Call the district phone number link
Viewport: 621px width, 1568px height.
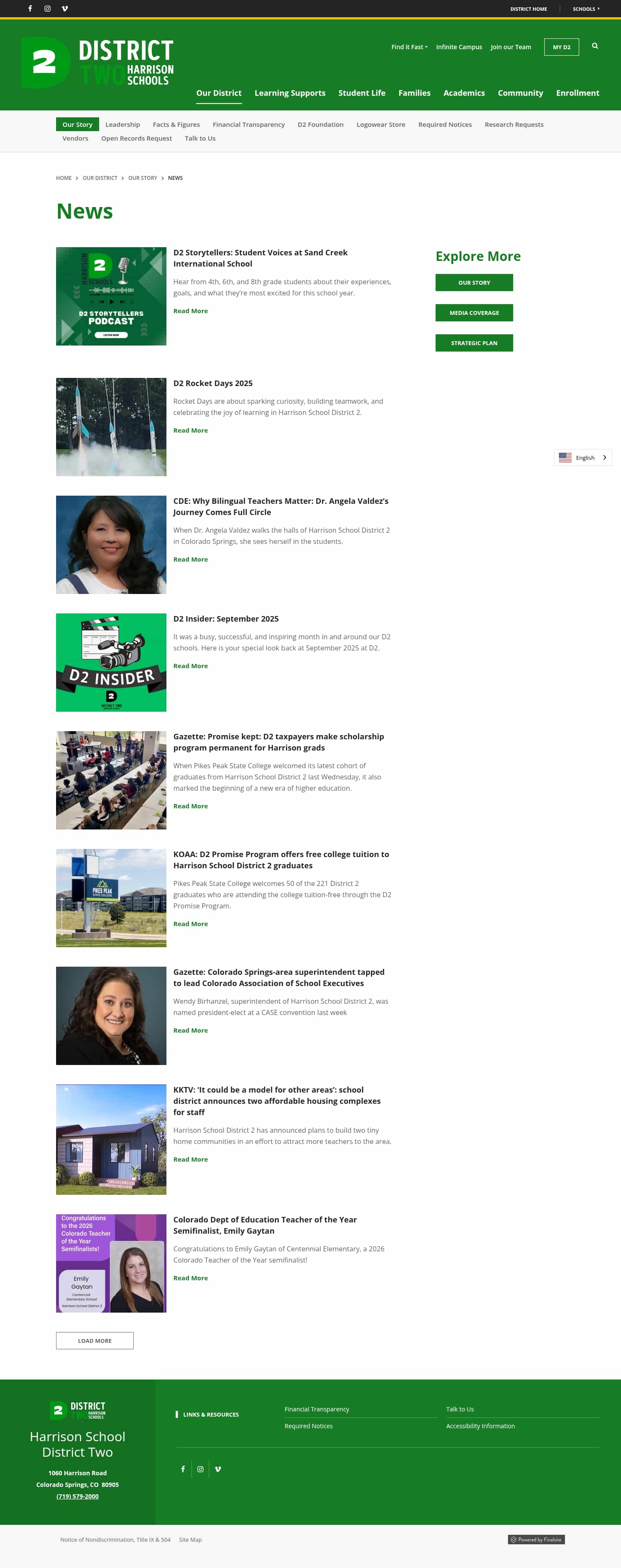pyautogui.click(x=77, y=1496)
